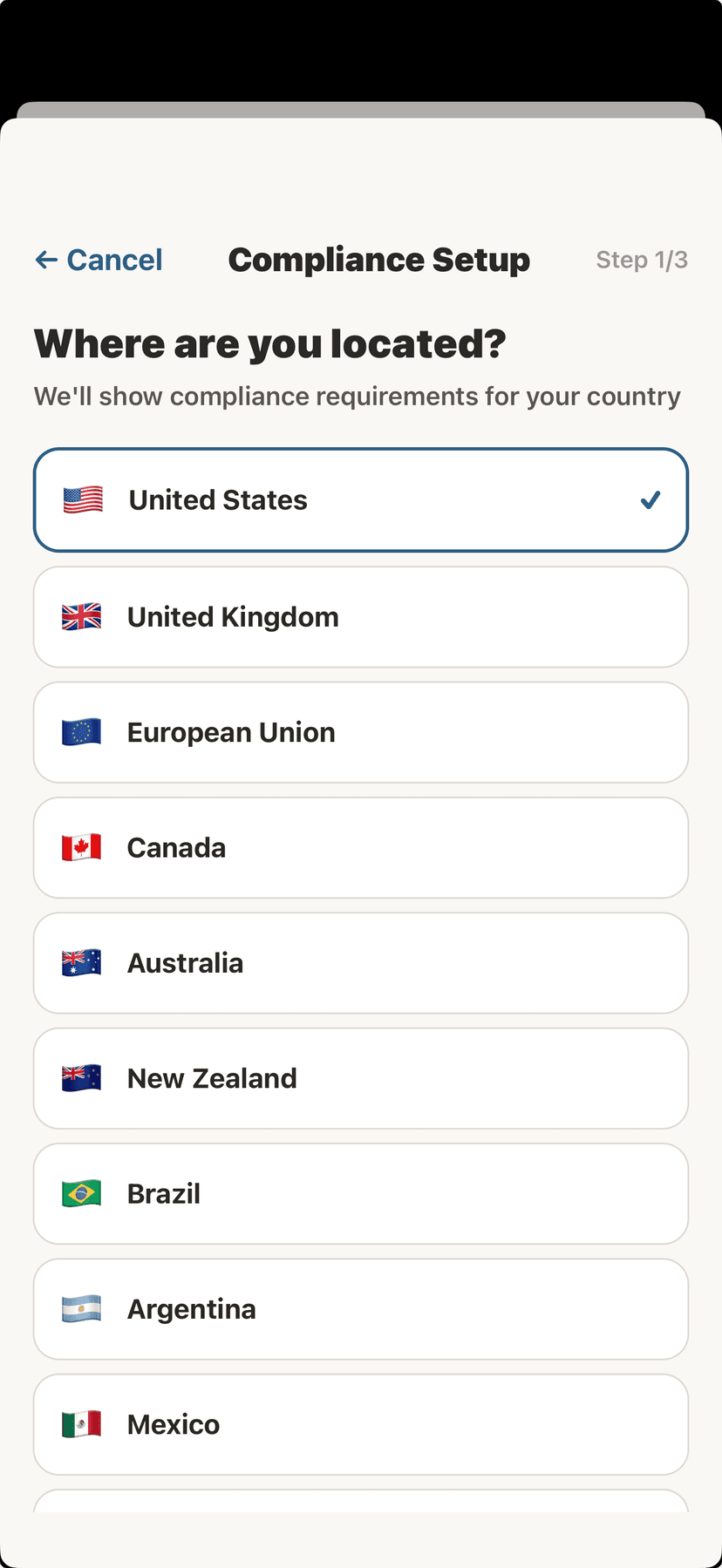This screenshot has width=722, height=1568.
Task: Click the Step 1/3 indicator
Action: click(x=643, y=260)
